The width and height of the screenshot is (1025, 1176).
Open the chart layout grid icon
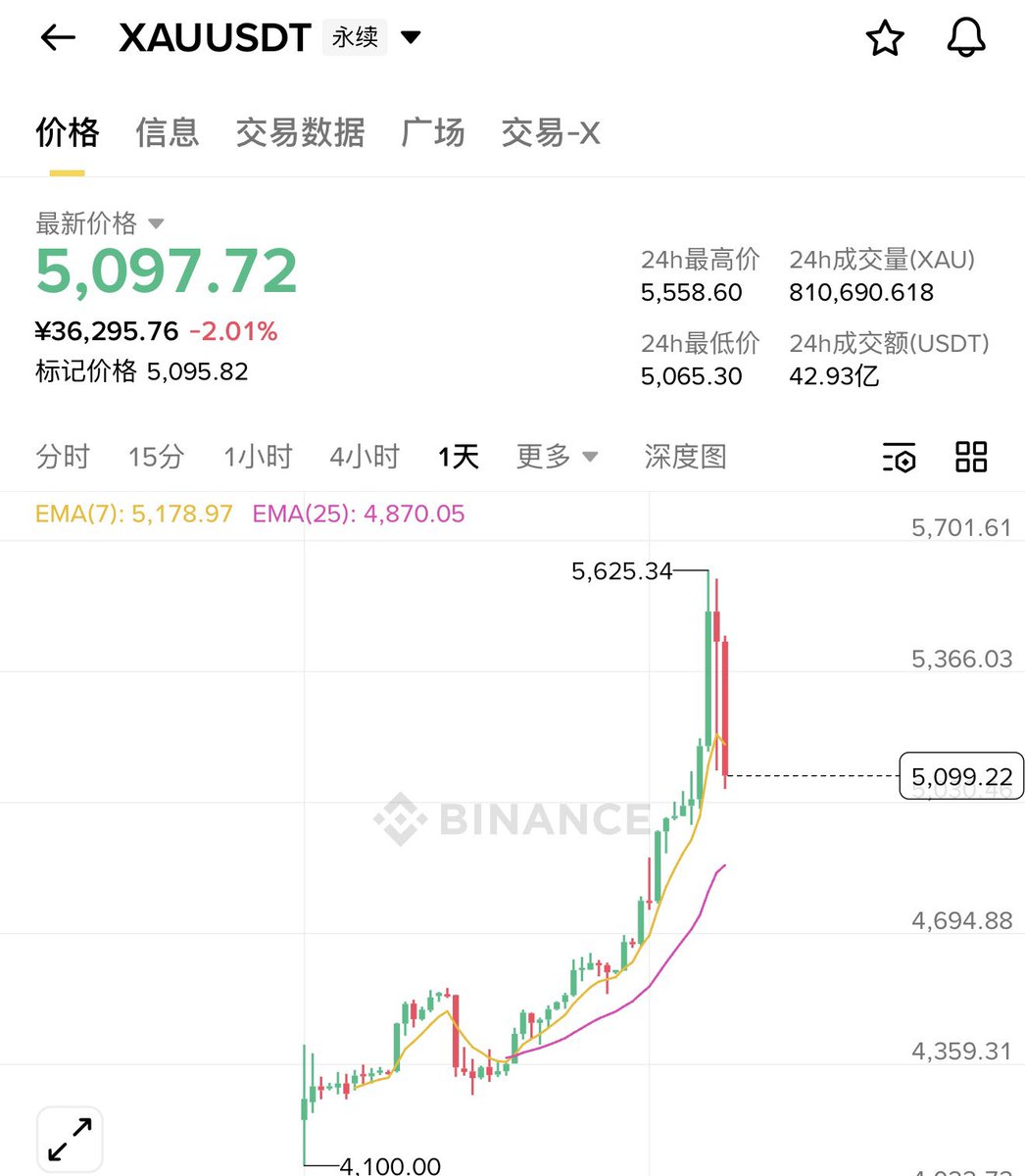(x=971, y=457)
